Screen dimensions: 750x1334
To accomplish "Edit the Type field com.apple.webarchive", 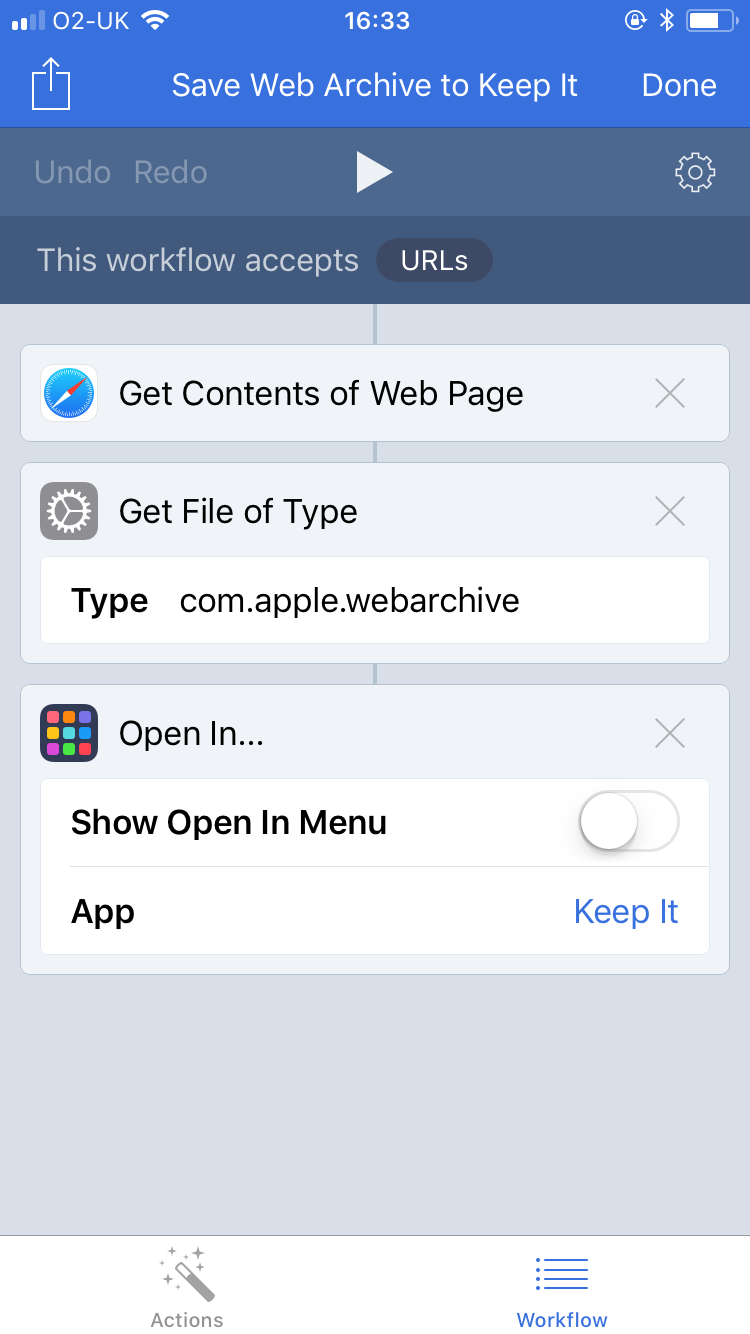I will (375, 600).
